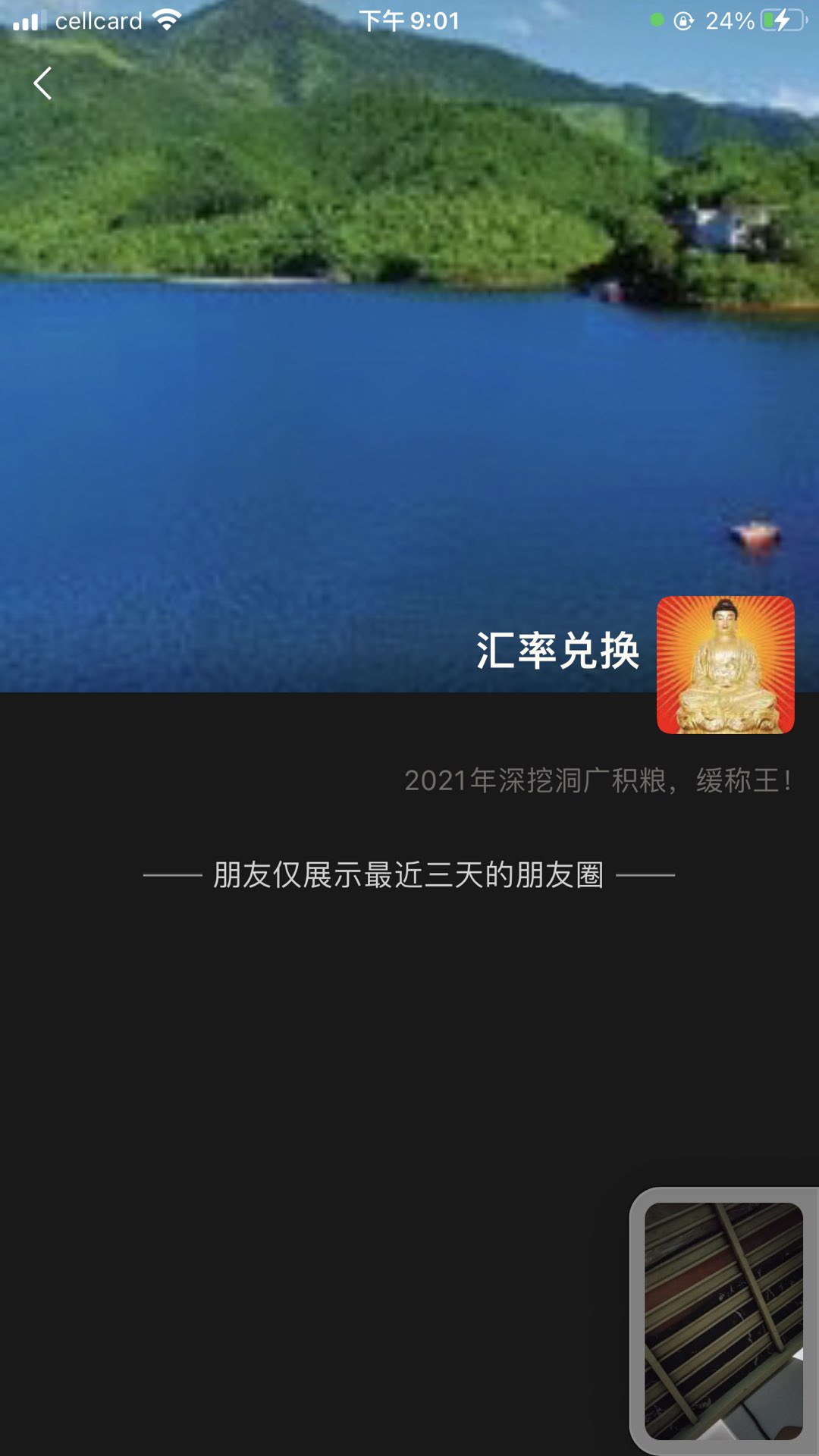The height and width of the screenshot is (1456, 819).
Task: Open the floating screenshot preview thumbnail
Action: [723, 1320]
